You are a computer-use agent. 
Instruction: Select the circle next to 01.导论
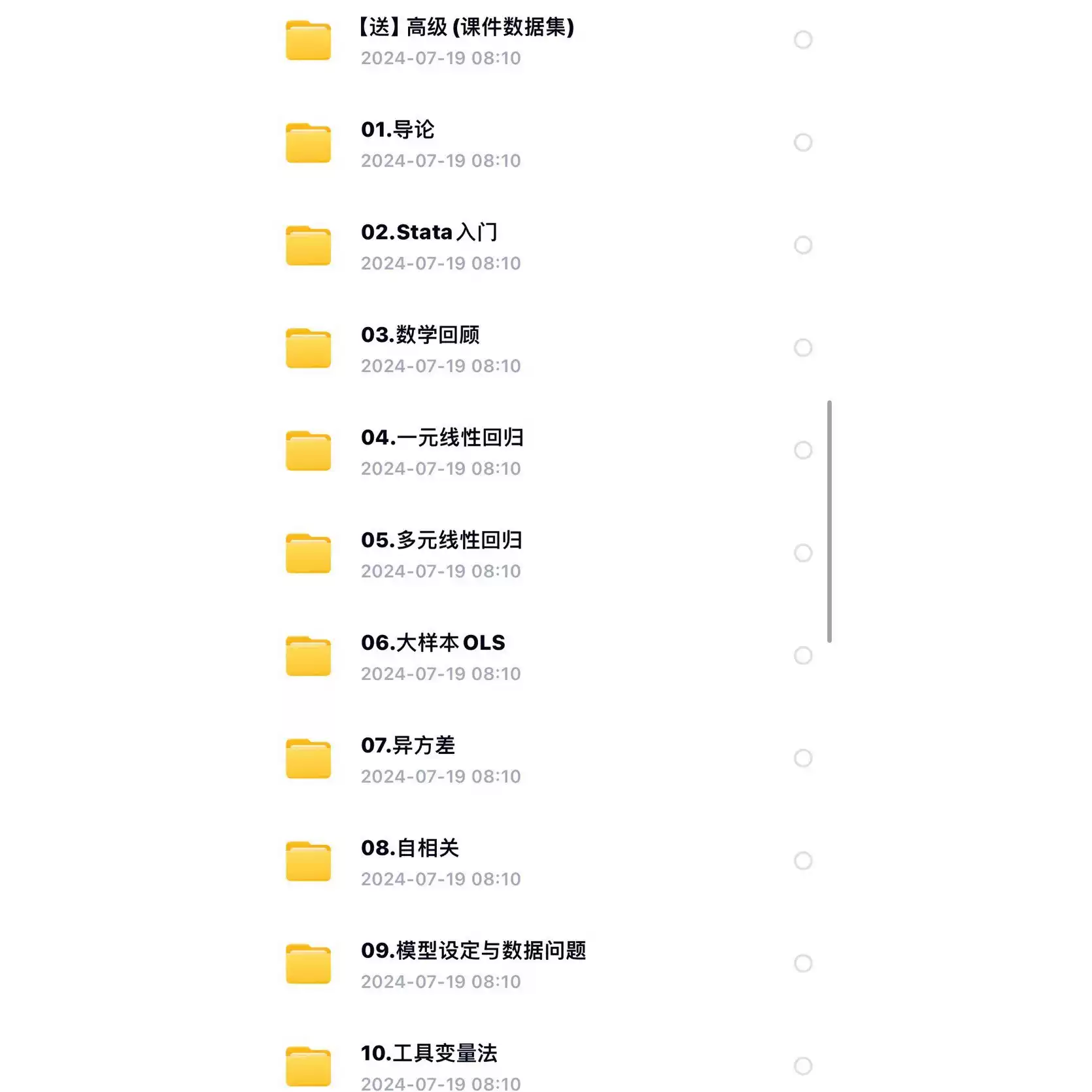[x=803, y=143]
